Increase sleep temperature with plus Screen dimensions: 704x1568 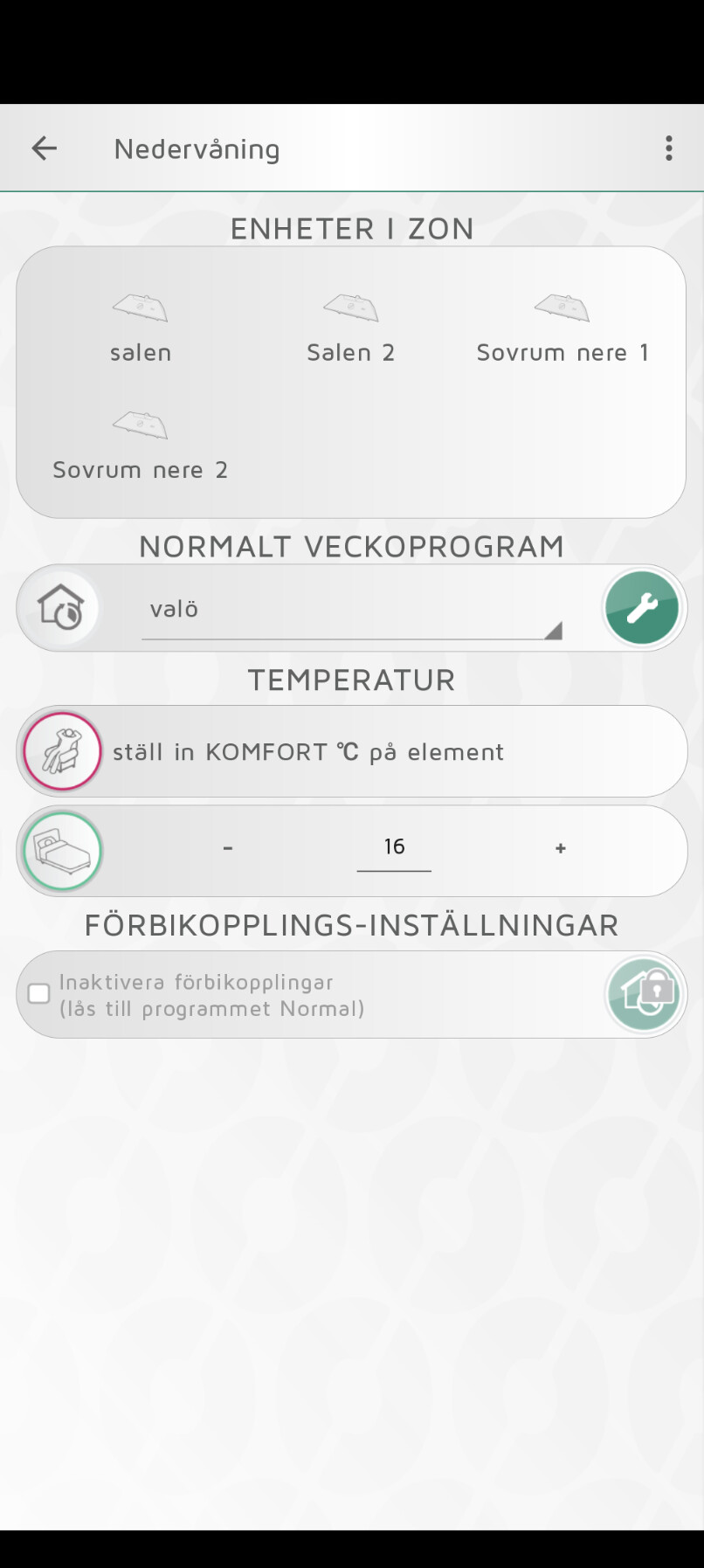click(x=561, y=847)
